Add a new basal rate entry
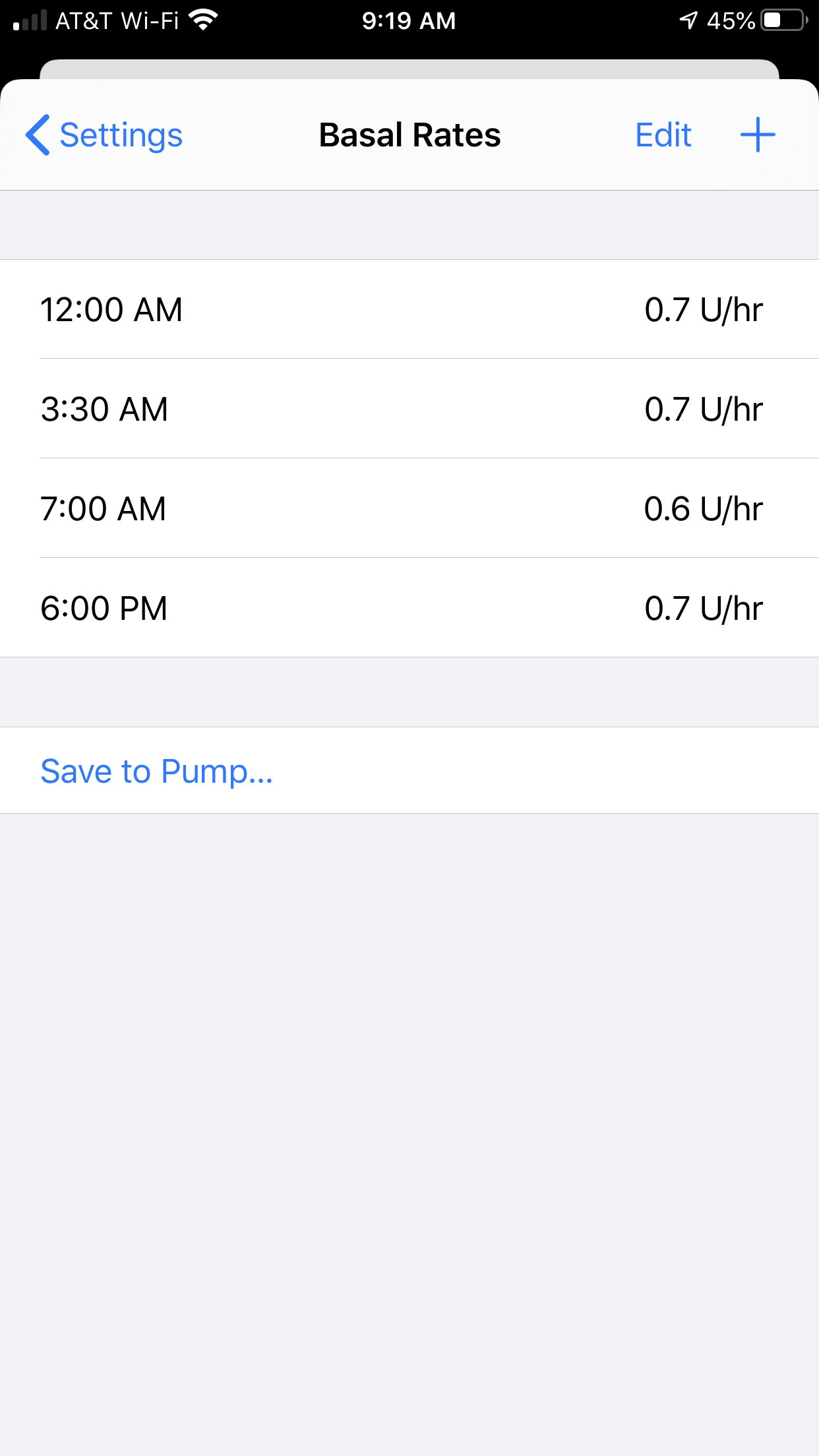Screen dimensions: 819x1456 pyautogui.click(x=758, y=135)
